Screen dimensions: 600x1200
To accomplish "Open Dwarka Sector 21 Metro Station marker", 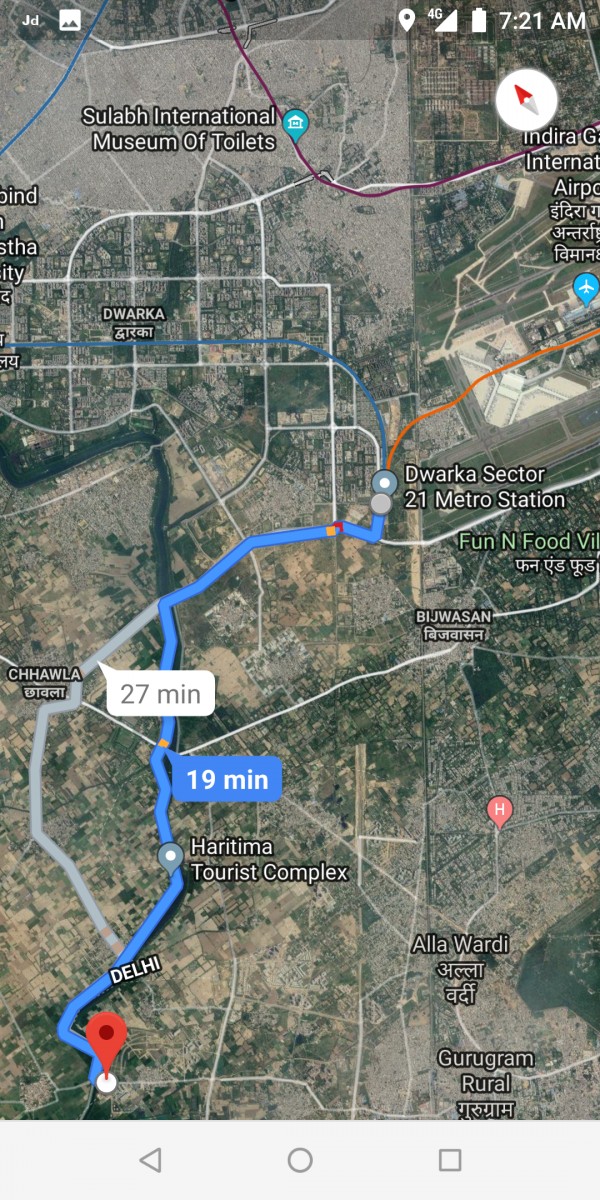I will click(x=384, y=481).
